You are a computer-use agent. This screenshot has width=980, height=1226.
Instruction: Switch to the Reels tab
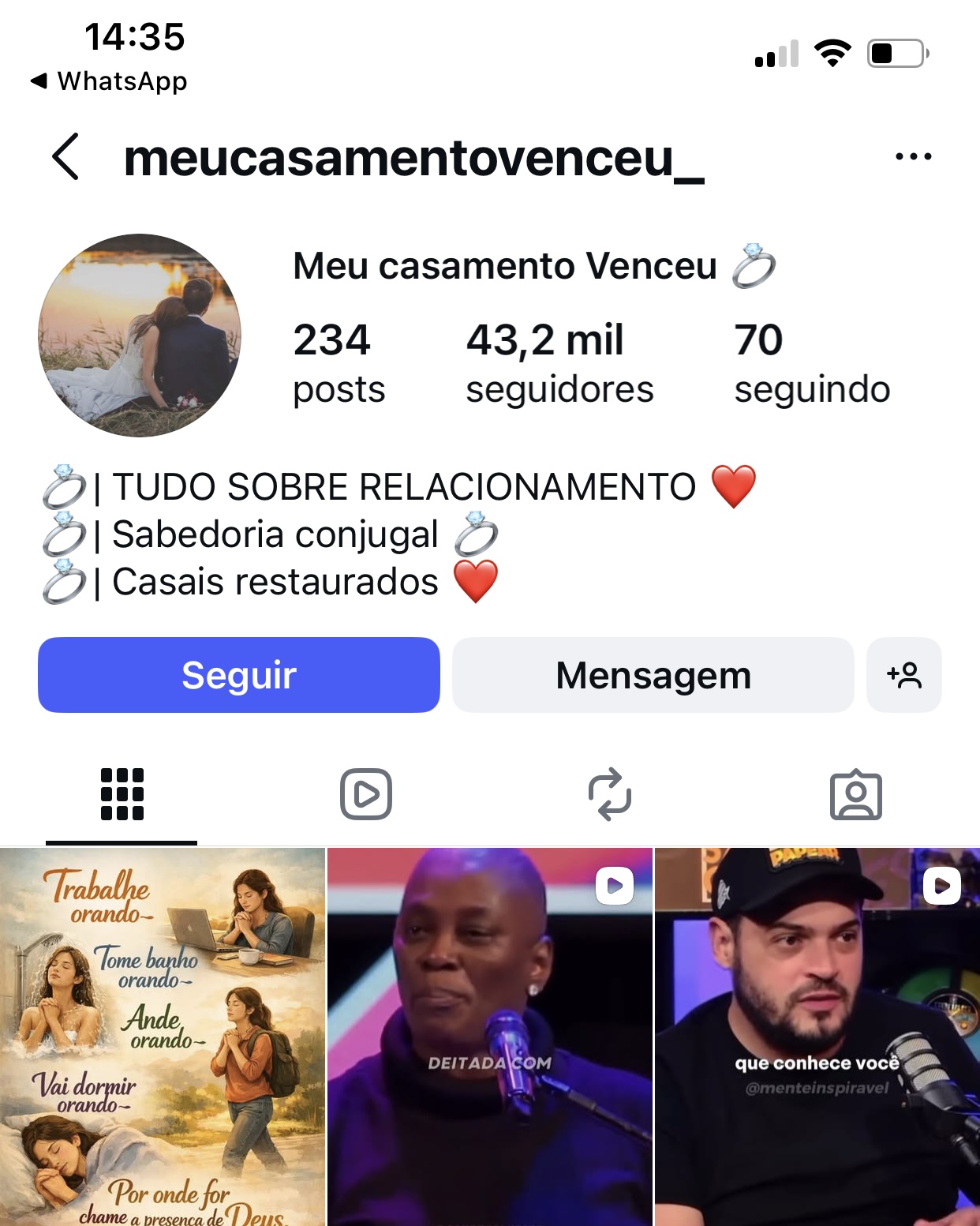coord(366,794)
